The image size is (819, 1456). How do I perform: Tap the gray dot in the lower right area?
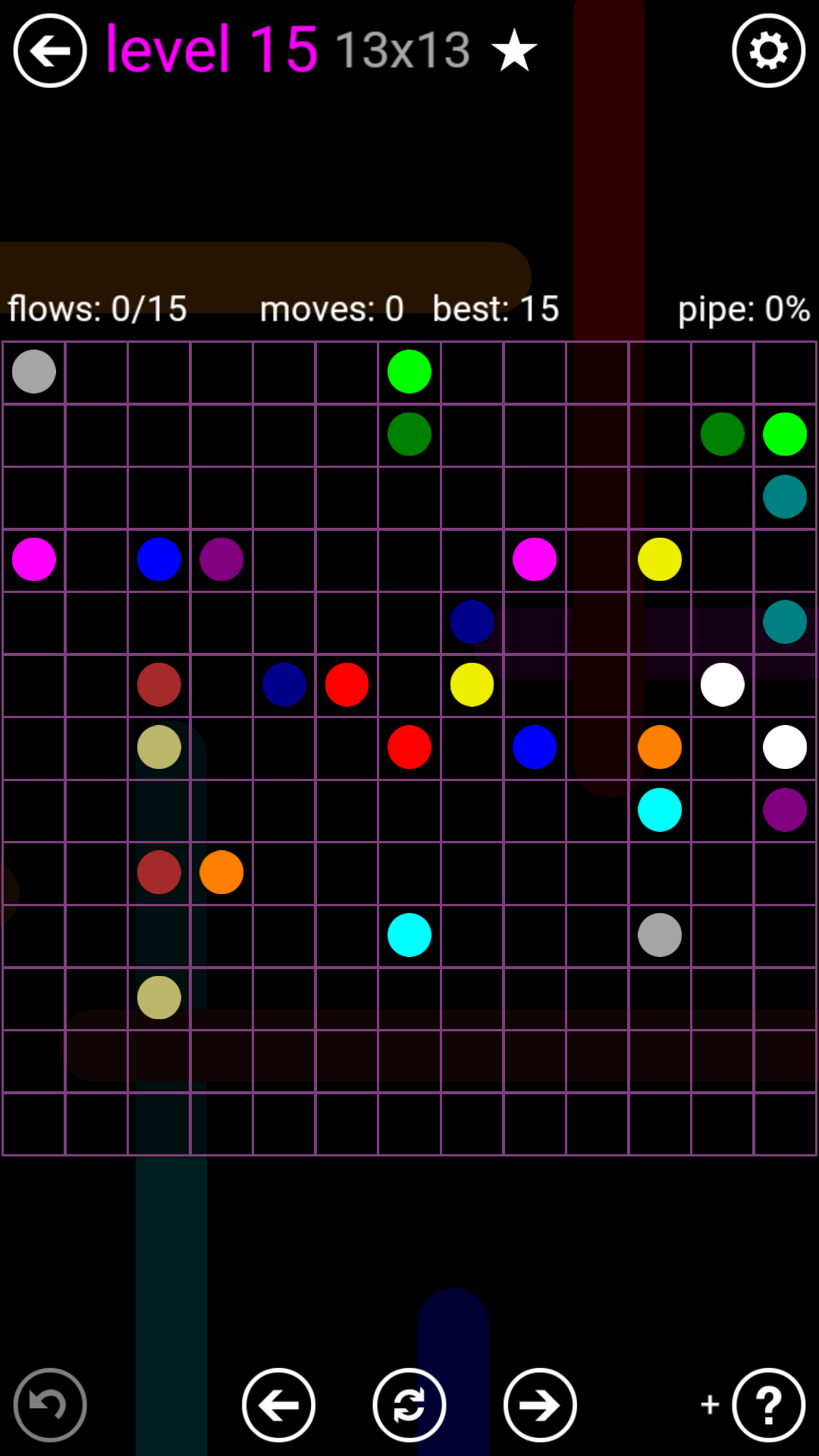click(x=660, y=935)
